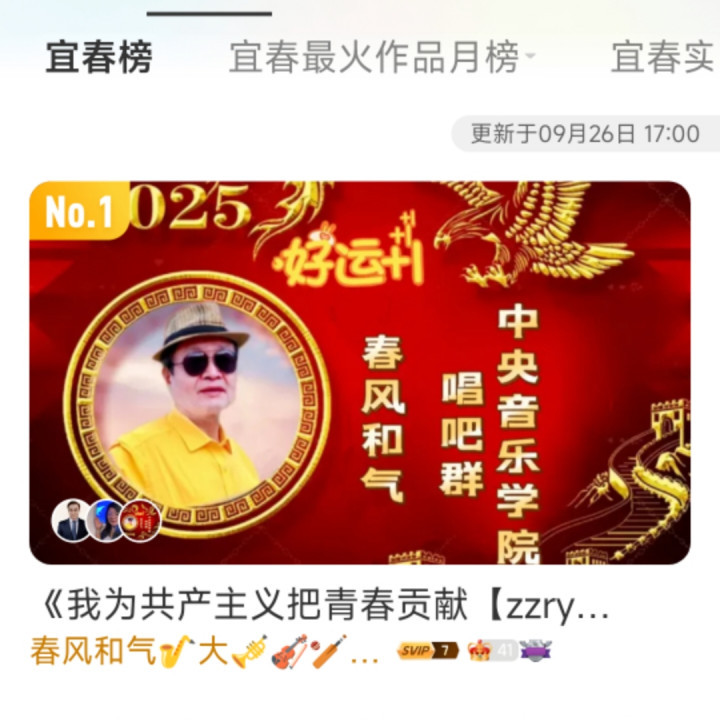720x720 pixels.
Task: Select the partially visible 宜春实 tab
Action: pos(662,58)
